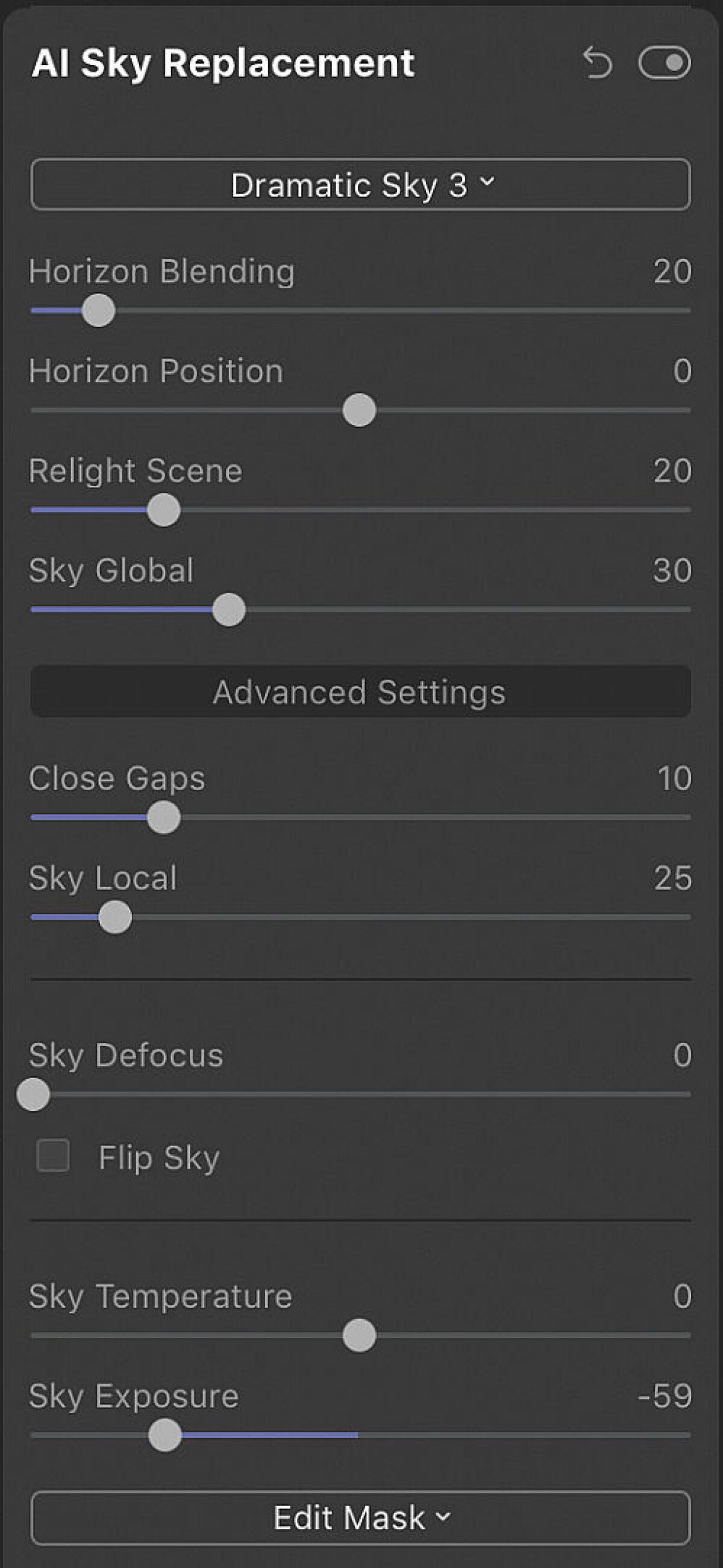723x1568 pixels.
Task: Collapse the Advanced Settings section
Action: 360,692
